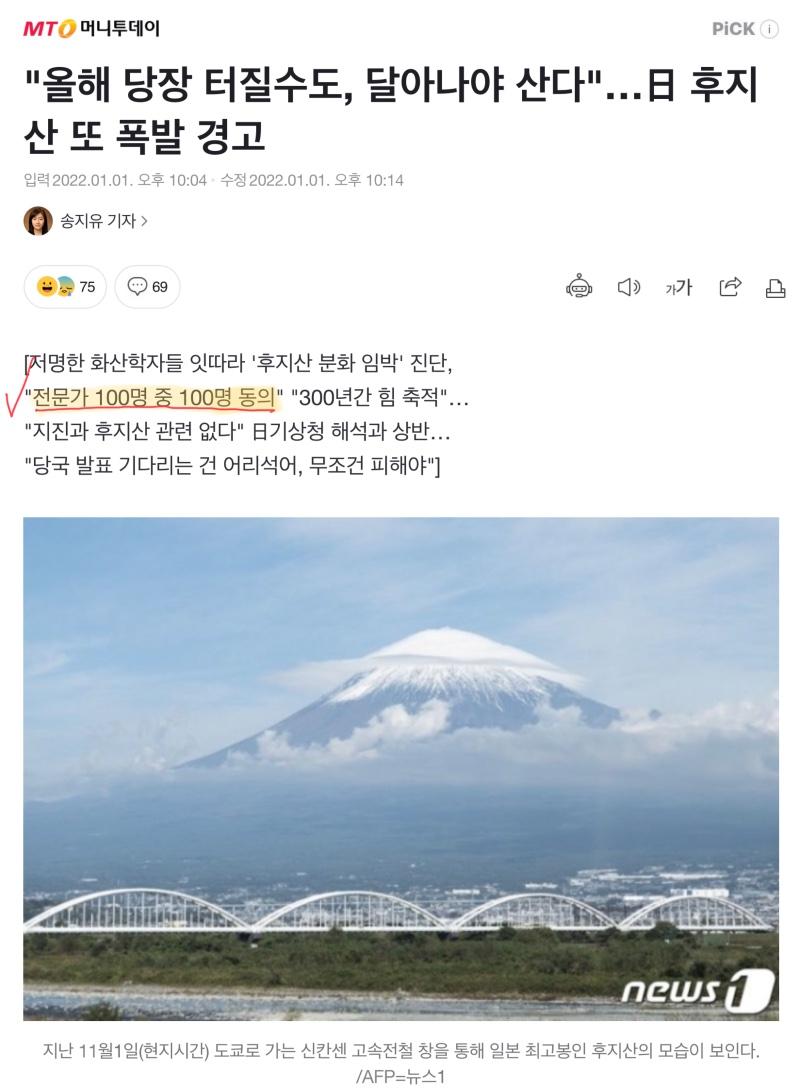Change the font size with 가가
Image resolution: width=800 pixels, height=1088 pixels.
pos(679,288)
